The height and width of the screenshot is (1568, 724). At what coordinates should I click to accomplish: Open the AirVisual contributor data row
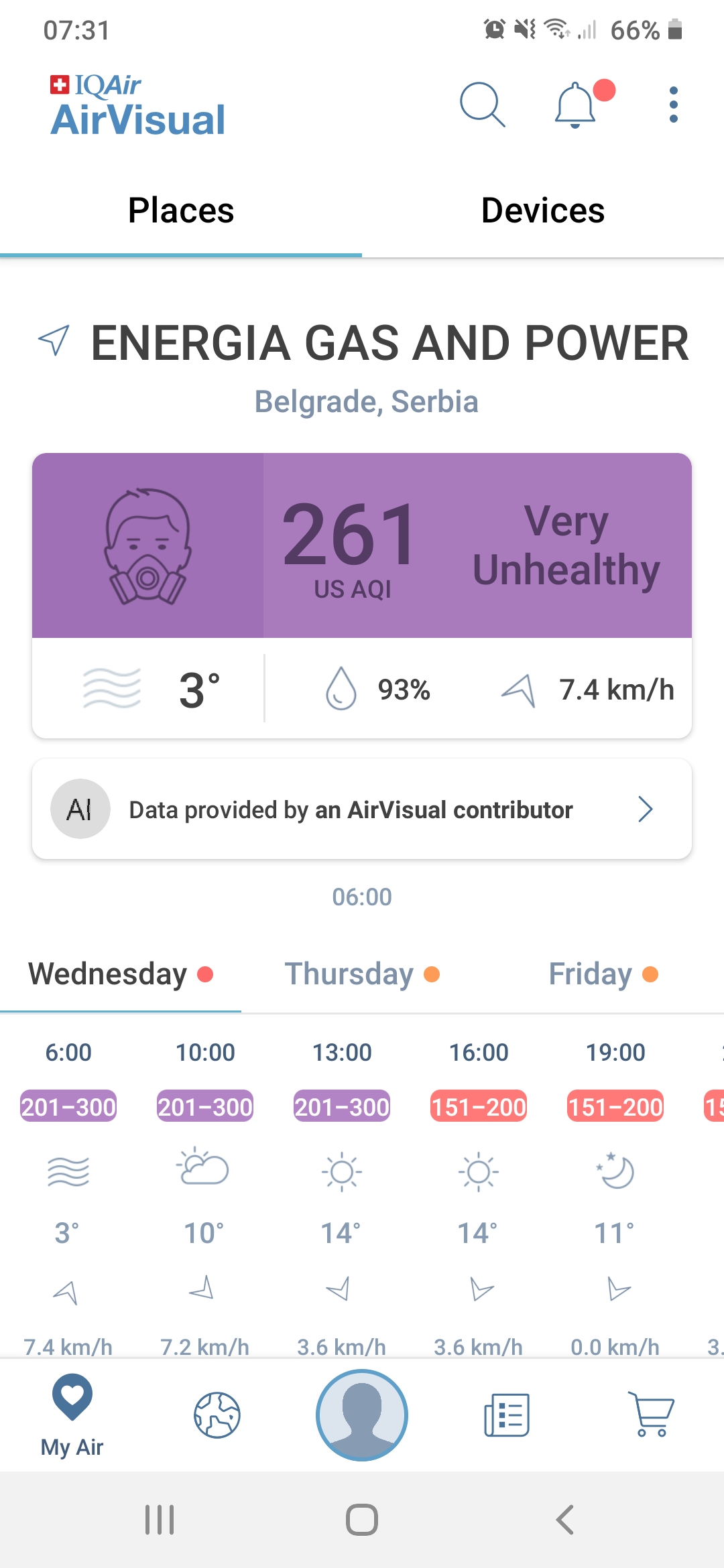[x=362, y=809]
